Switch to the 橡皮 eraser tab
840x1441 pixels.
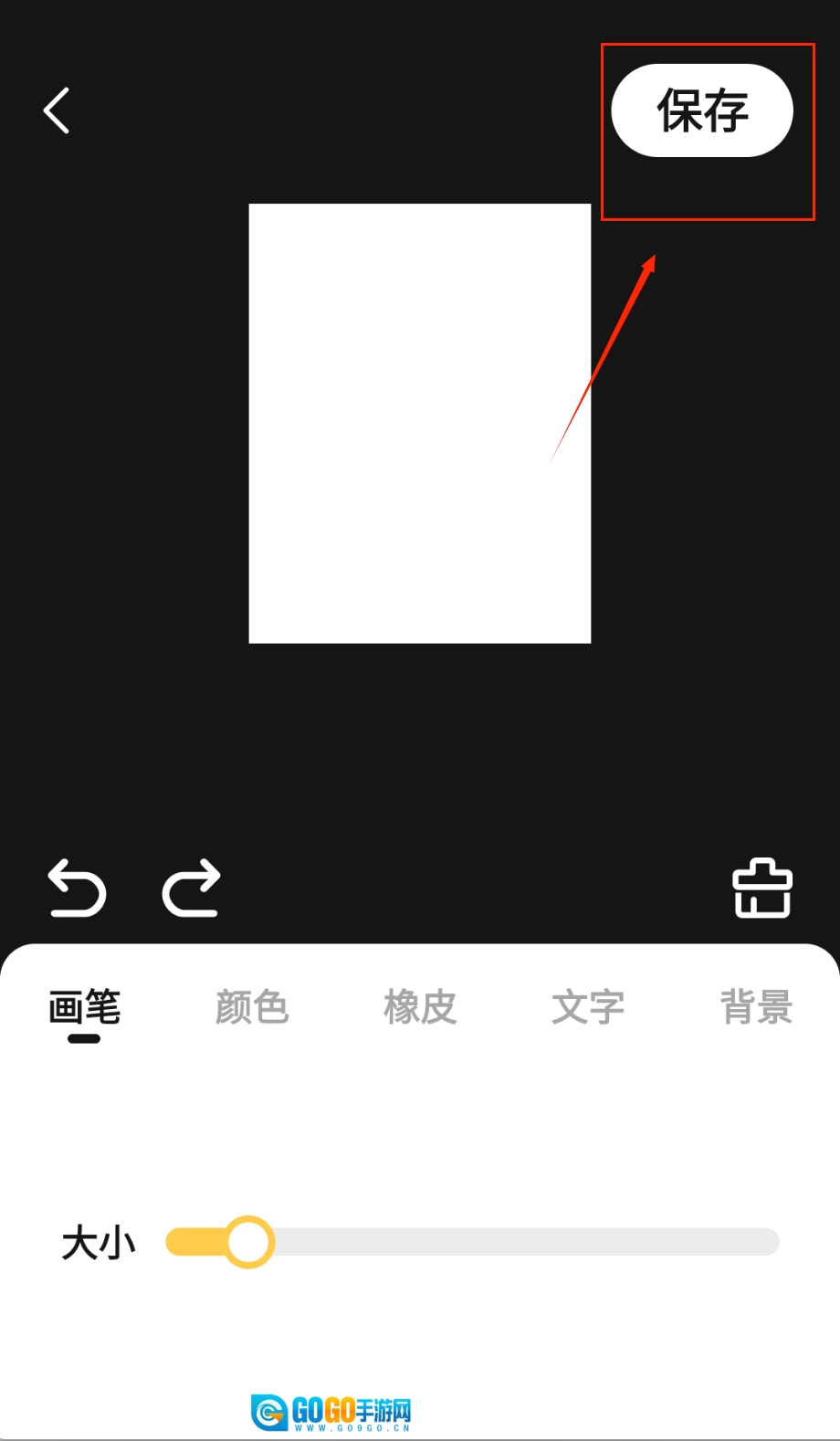point(420,1007)
